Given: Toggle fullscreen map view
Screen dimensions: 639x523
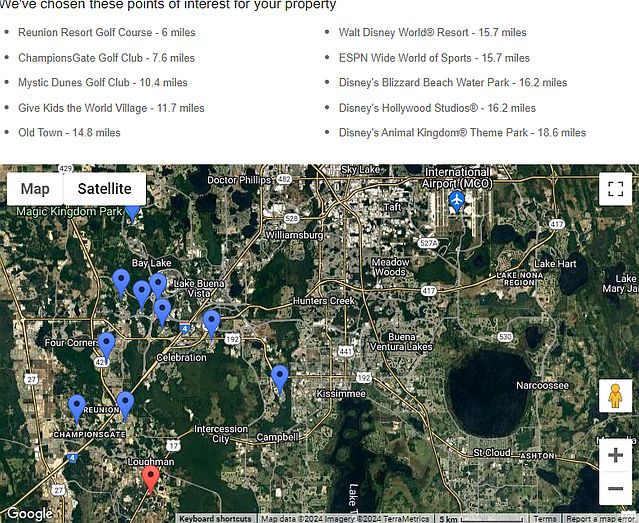Looking at the screenshot, I should click(x=614, y=189).
